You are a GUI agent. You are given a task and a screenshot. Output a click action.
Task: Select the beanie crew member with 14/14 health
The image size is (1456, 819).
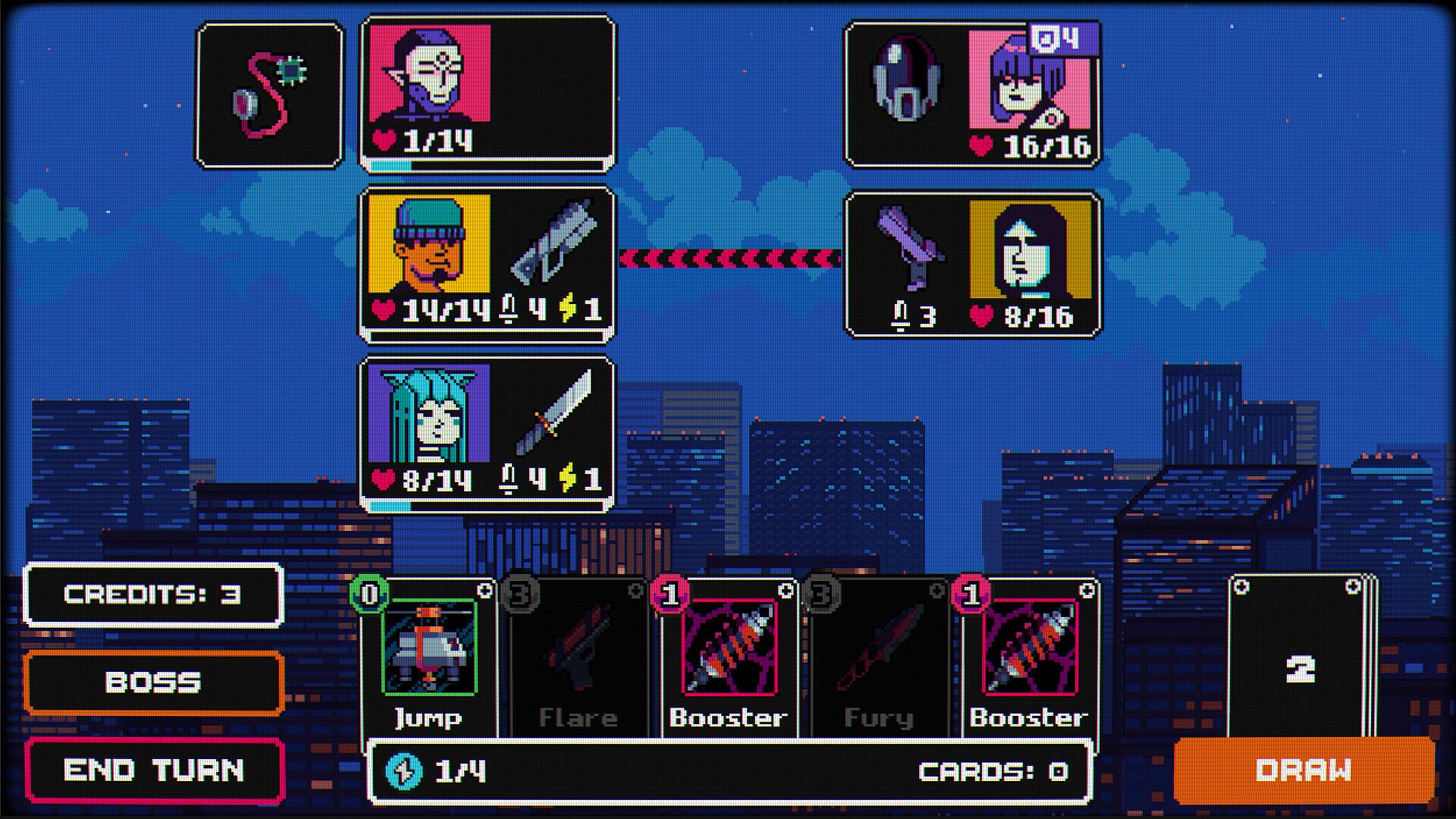pyautogui.click(x=486, y=263)
